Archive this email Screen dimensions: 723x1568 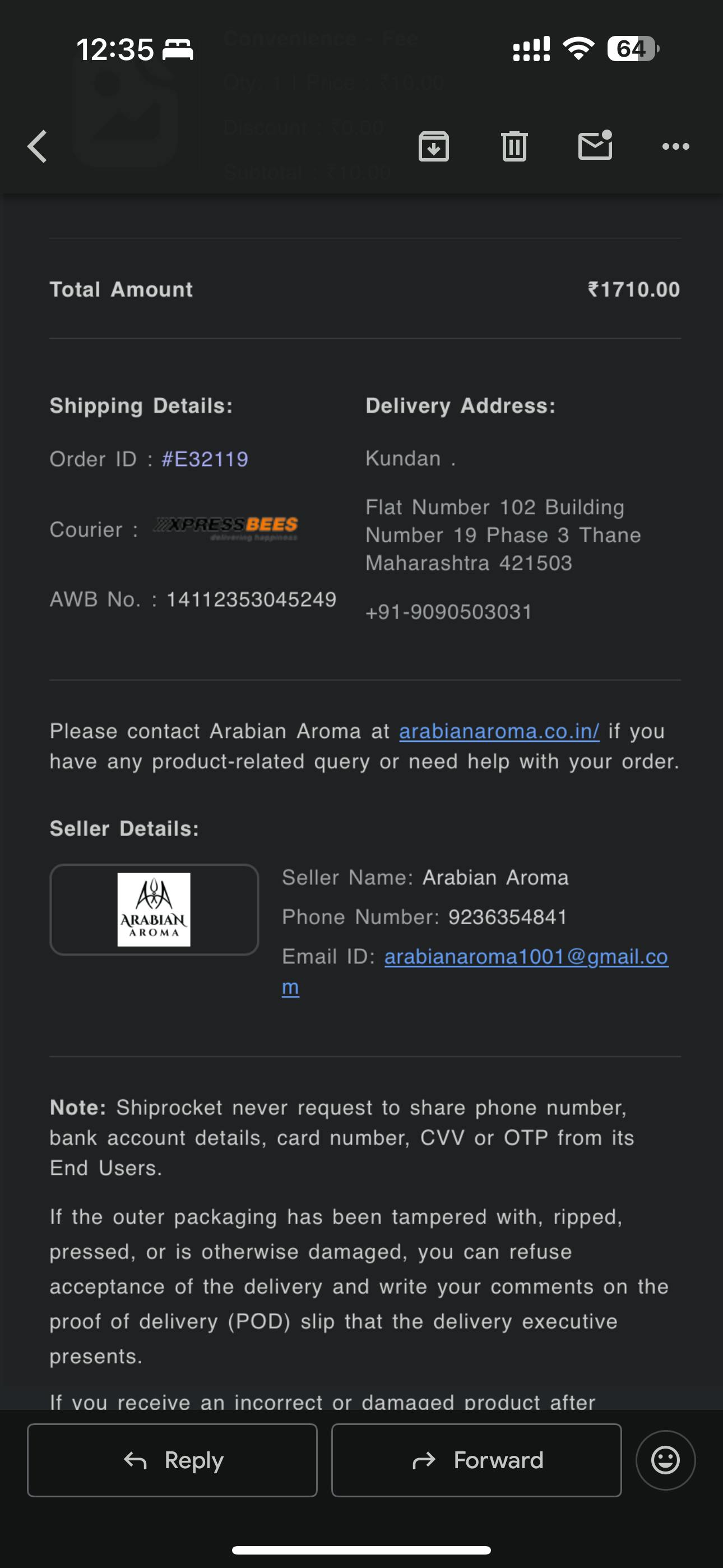433,146
